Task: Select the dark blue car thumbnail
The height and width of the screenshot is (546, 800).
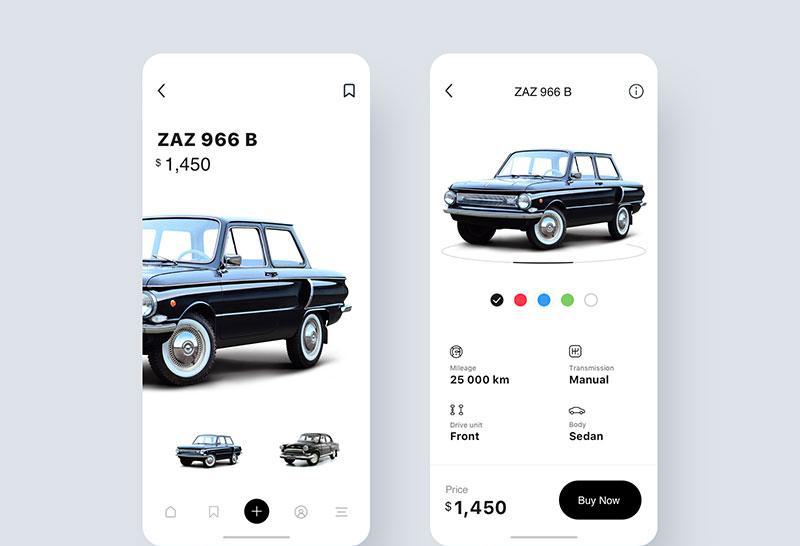Action: point(209,450)
